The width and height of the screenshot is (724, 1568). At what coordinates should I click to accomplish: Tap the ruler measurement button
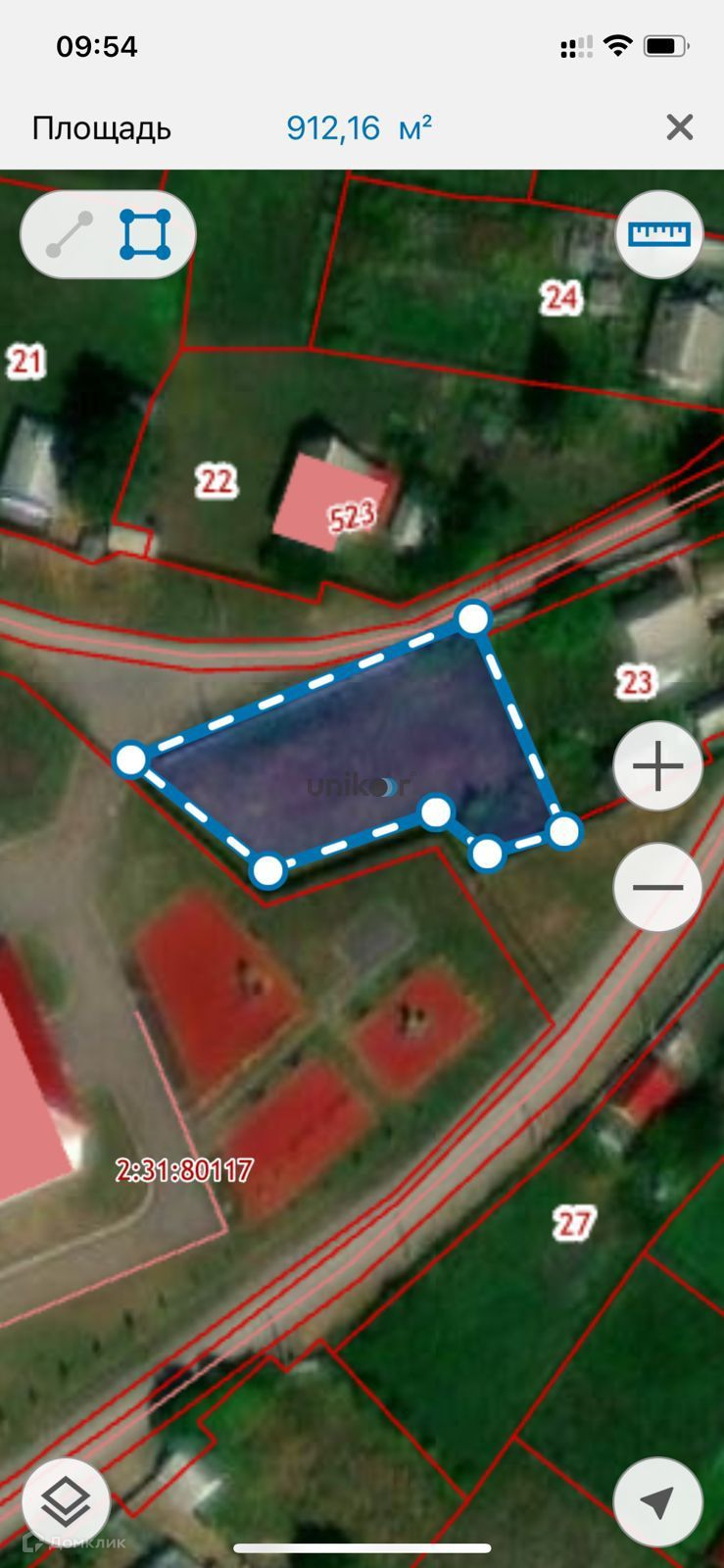659,234
